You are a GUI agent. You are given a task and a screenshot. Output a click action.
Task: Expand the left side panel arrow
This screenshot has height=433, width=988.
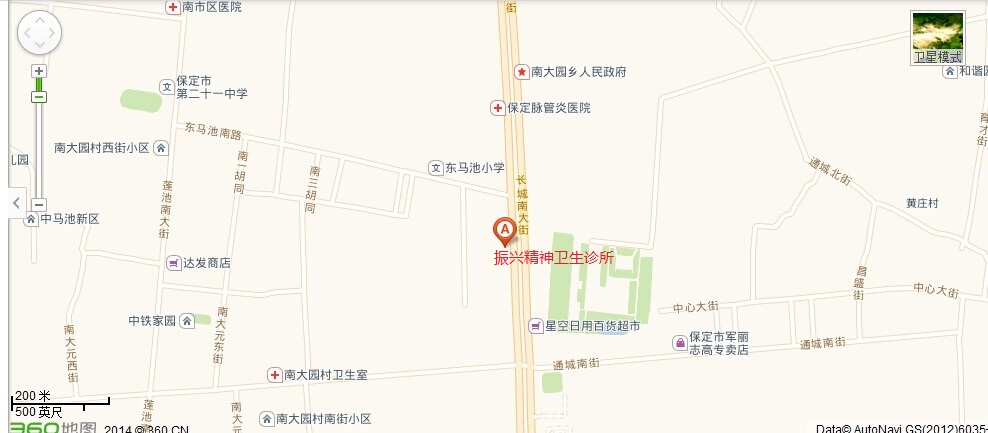16,202
